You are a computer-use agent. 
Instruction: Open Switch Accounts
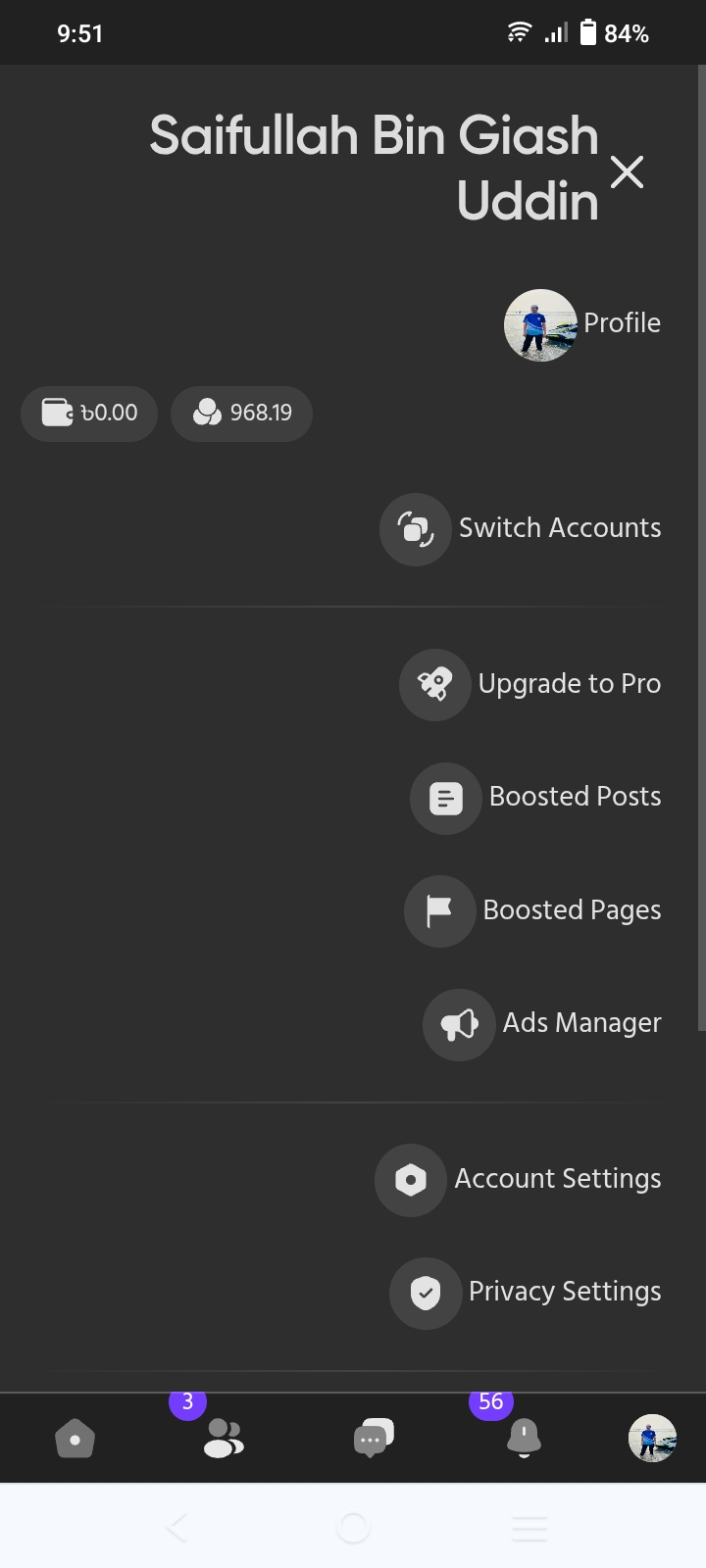521,528
